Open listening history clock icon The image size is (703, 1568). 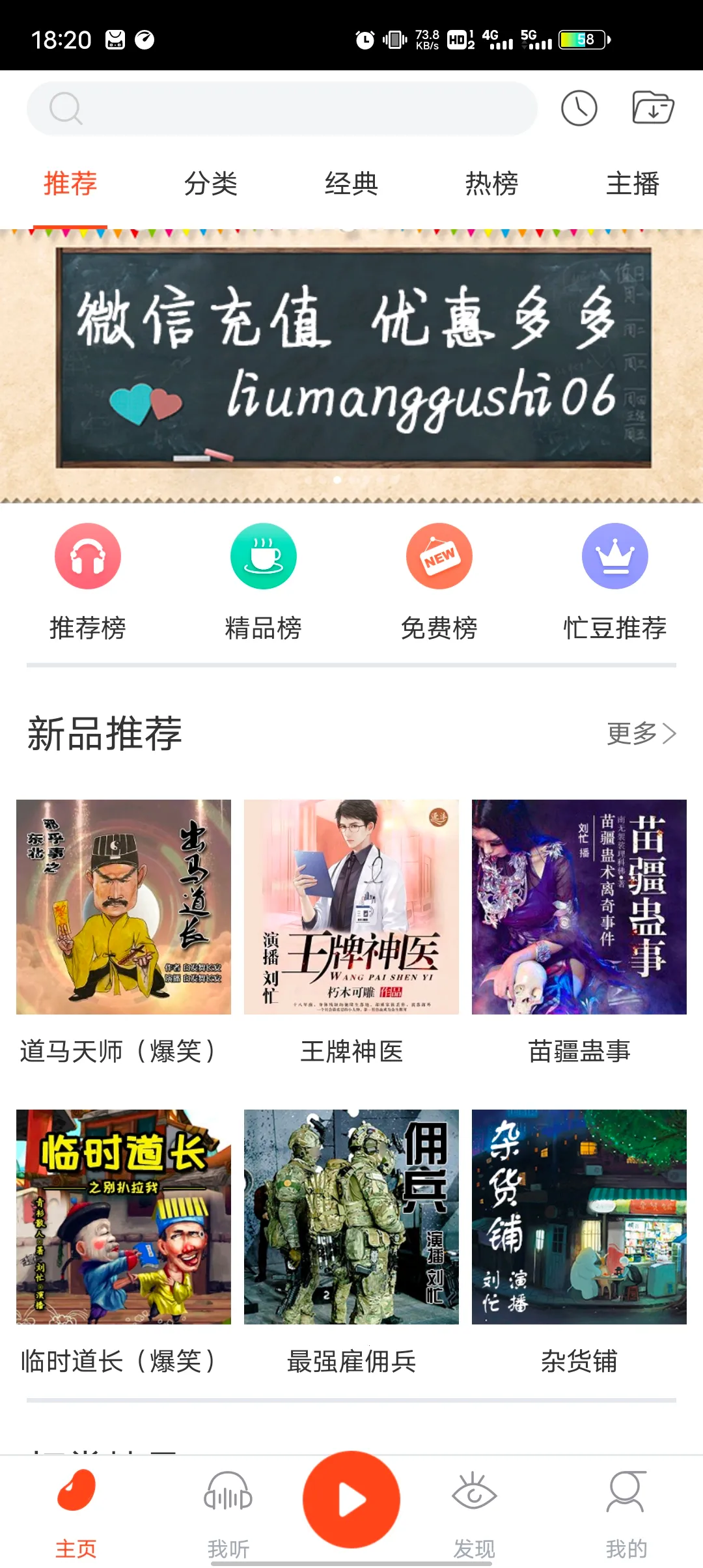[x=579, y=108]
